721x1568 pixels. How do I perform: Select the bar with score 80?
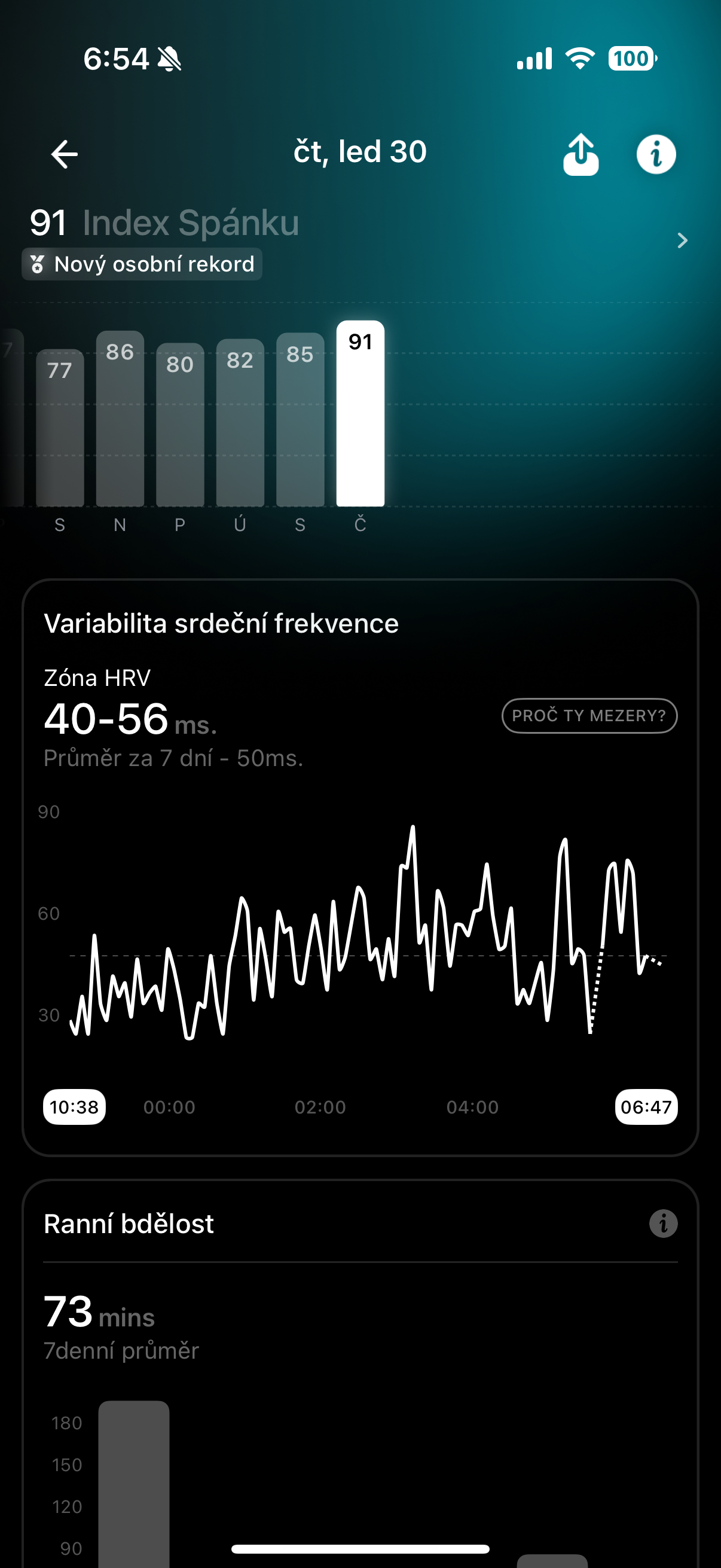(x=180, y=425)
